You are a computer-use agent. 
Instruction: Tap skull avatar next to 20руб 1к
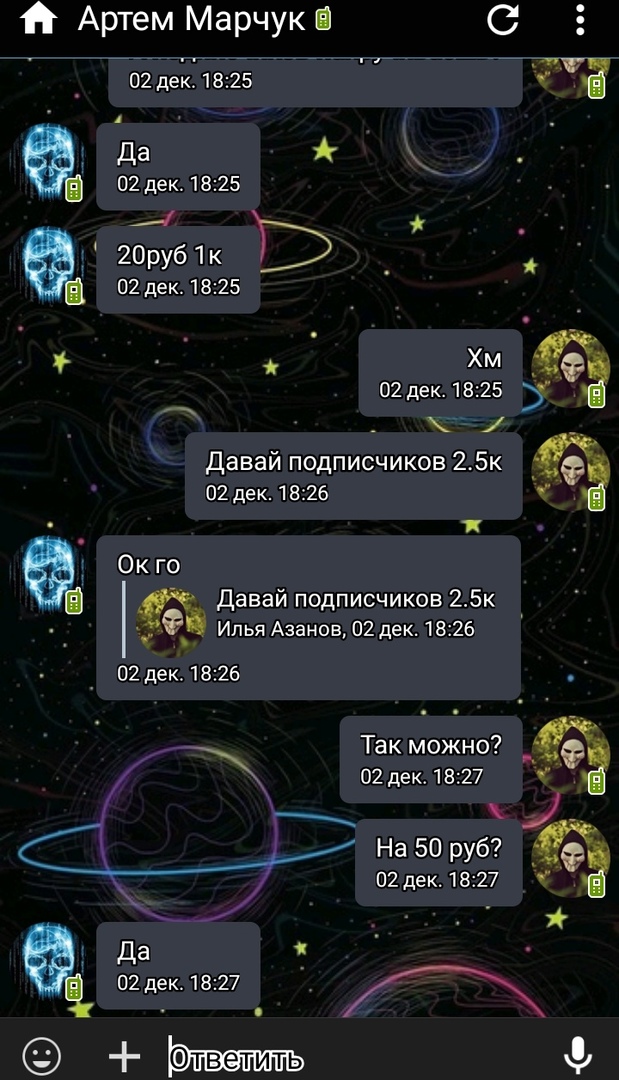[50, 263]
